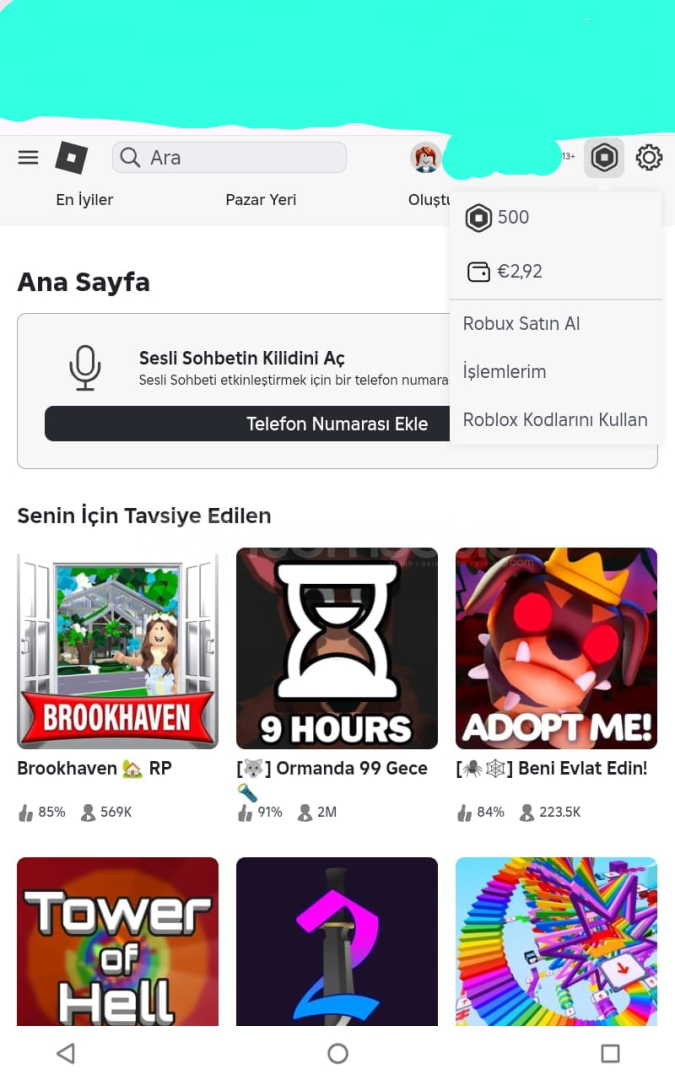This screenshot has width=675, height=1080.
Task: Open the settings gear
Action: pos(649,157)
